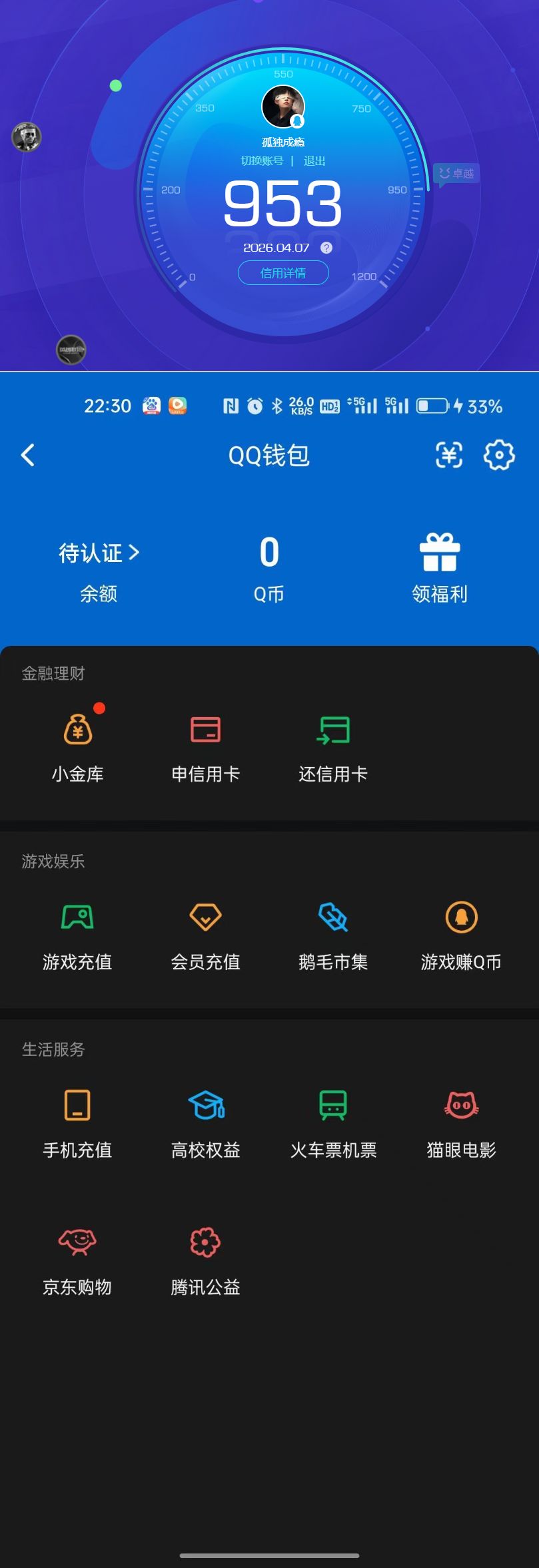The width and height of the screenshot is (539, 1568).
Task: Open 会员充值 membership recharge
Action: click(205, 917)
